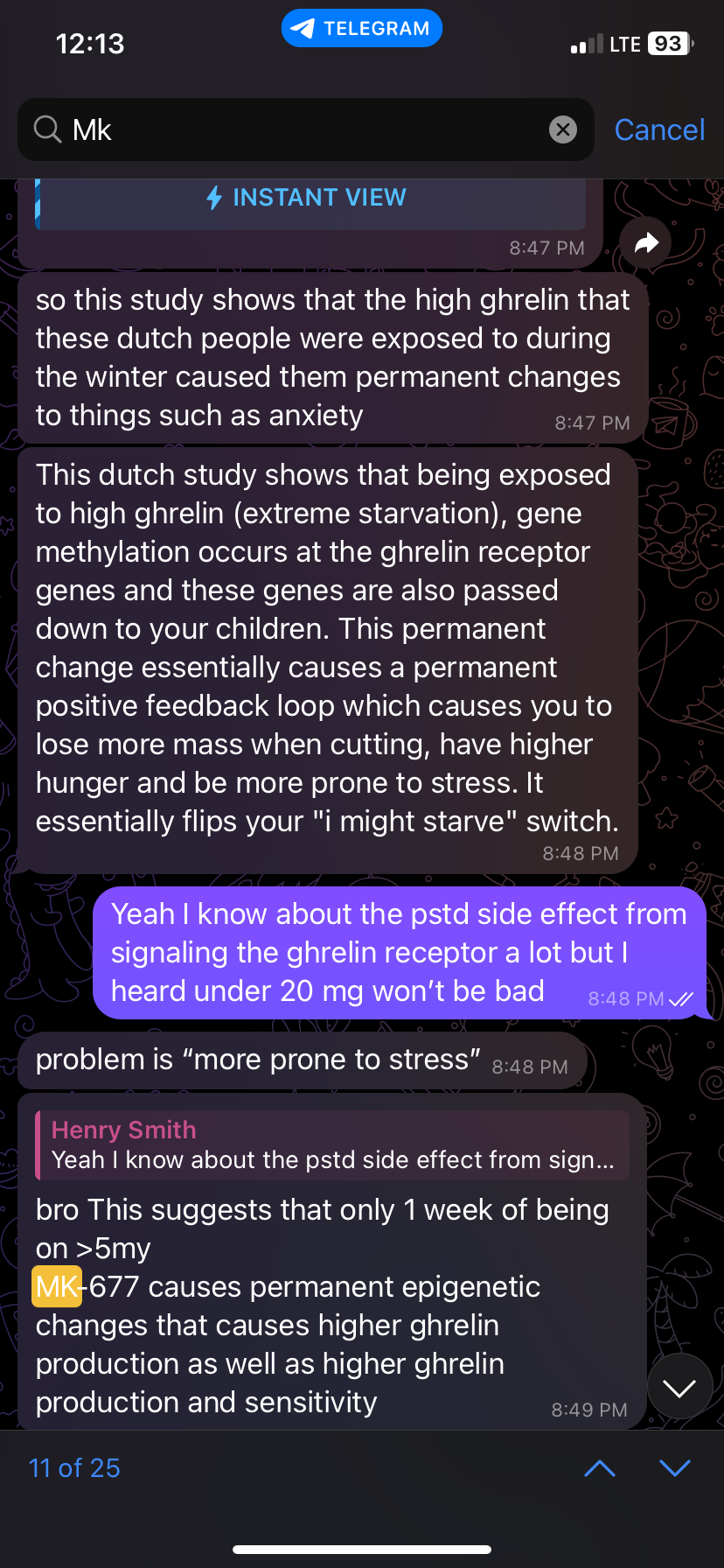Go to the next search result
Viewport: 724px width, 1568px height.
coord(674,1468)
